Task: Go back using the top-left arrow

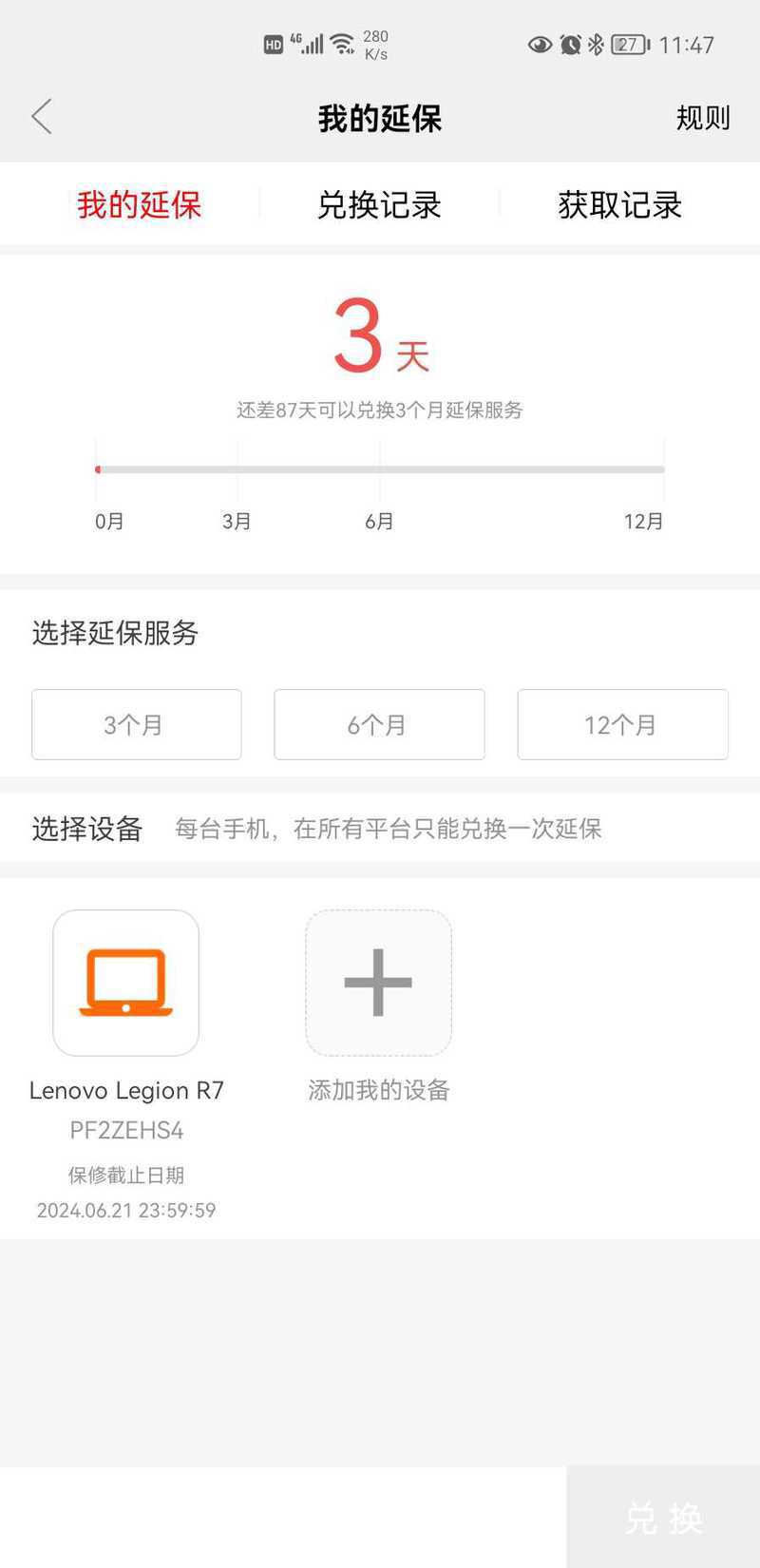Action: point(42,118)
